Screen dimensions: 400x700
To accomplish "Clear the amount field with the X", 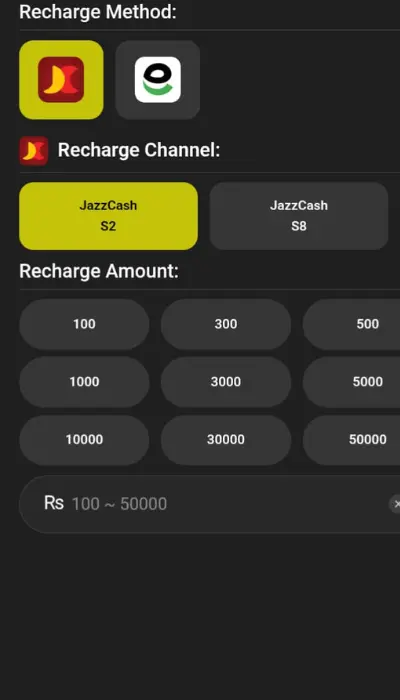I will 395,504.
